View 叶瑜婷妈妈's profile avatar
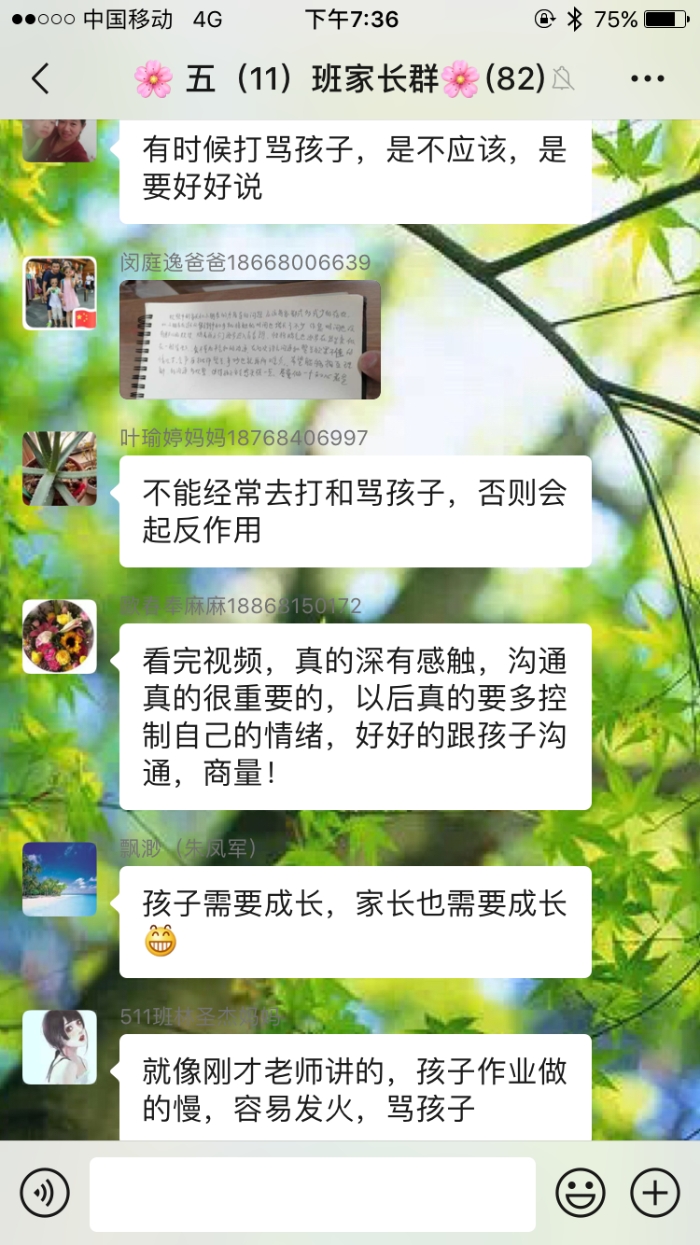This screenshot has height=1245, width=700. tap(60, 468)
